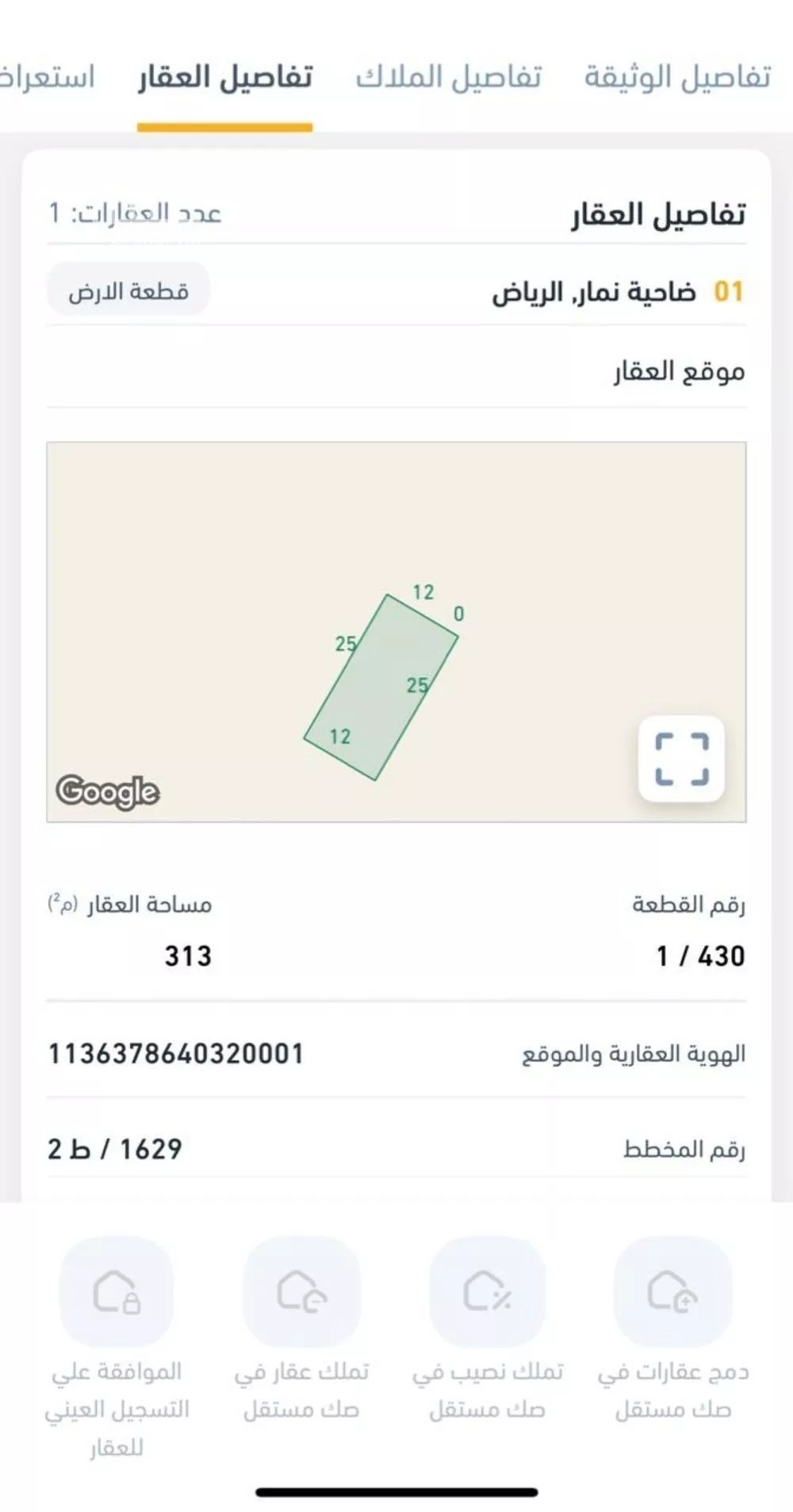Tap the house icon for تملك عقار في صك مستقل
The width and height of the screenshot is (793, 1512).
click(303, 1294)
